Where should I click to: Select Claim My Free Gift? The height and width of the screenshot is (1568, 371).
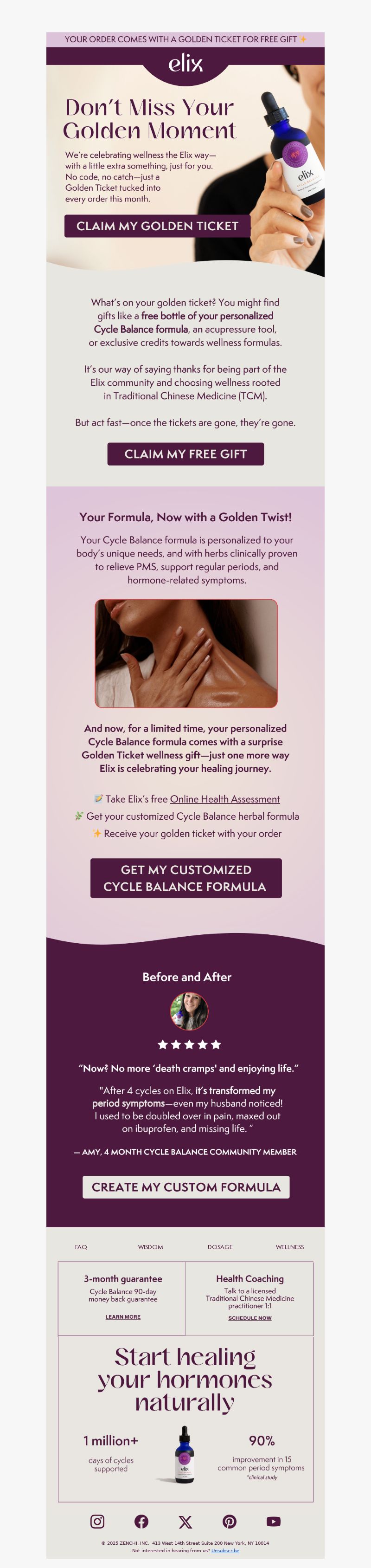185,454
